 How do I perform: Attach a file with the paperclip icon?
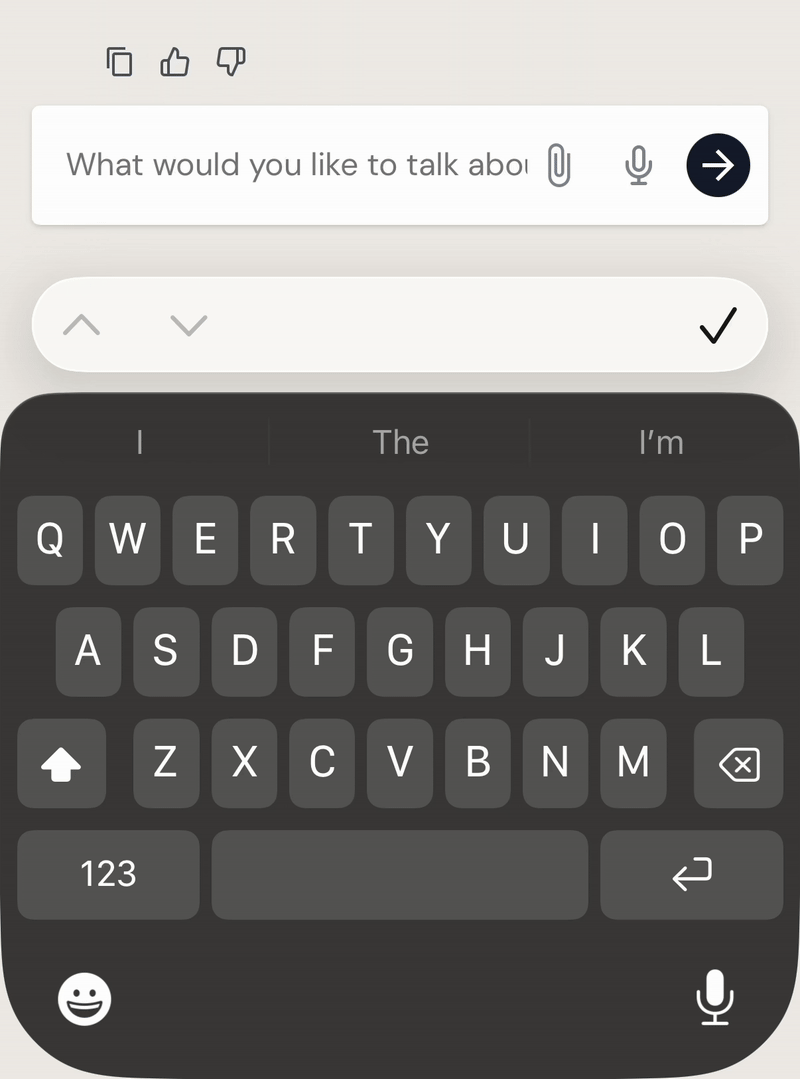coord(559,165)
